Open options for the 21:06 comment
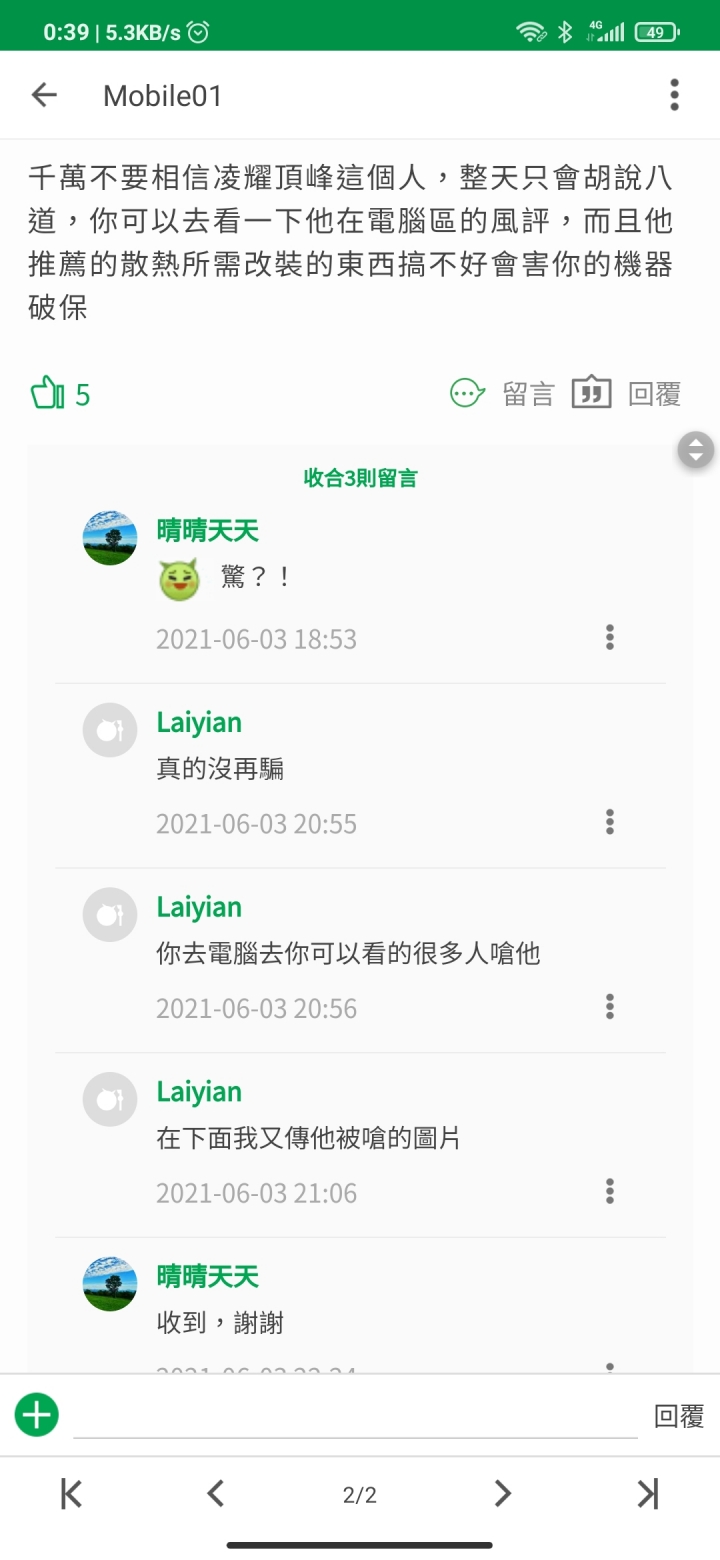Viewport: 720px width, 1560px height. 610,1192
